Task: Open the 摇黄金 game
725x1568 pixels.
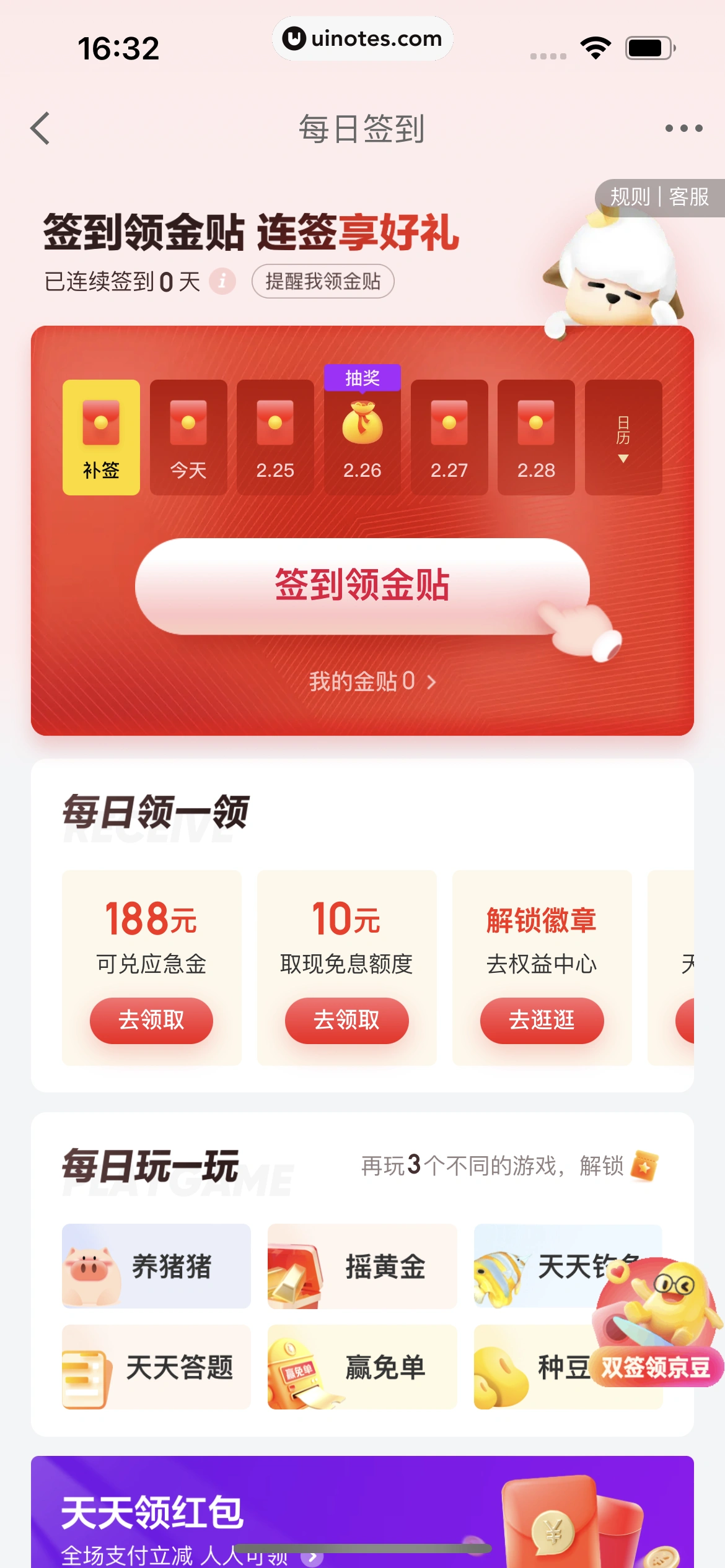Action: point(362,1266)
